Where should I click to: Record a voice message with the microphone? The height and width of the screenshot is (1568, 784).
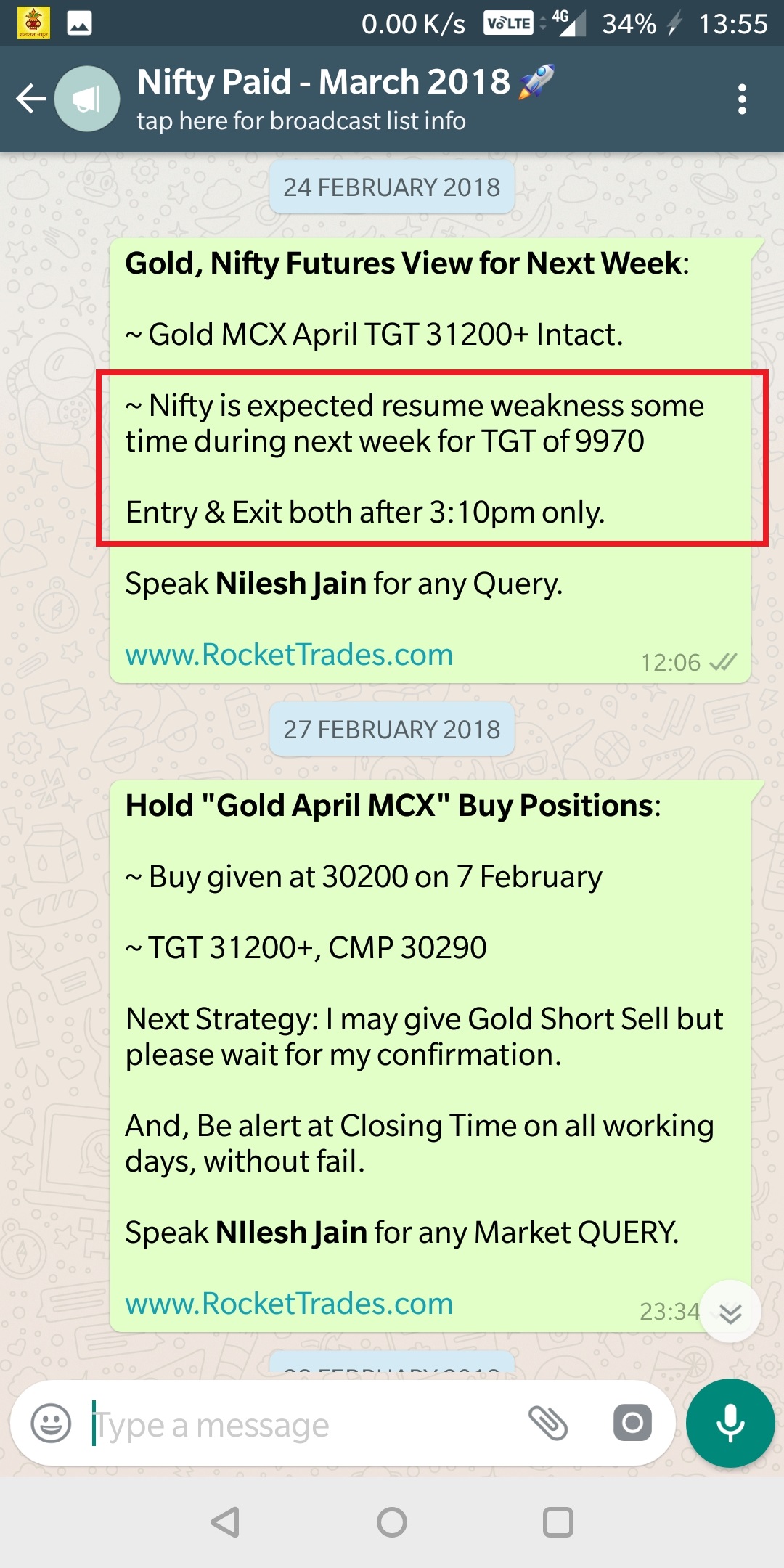pyautogui.click(x=730, y=1423)
